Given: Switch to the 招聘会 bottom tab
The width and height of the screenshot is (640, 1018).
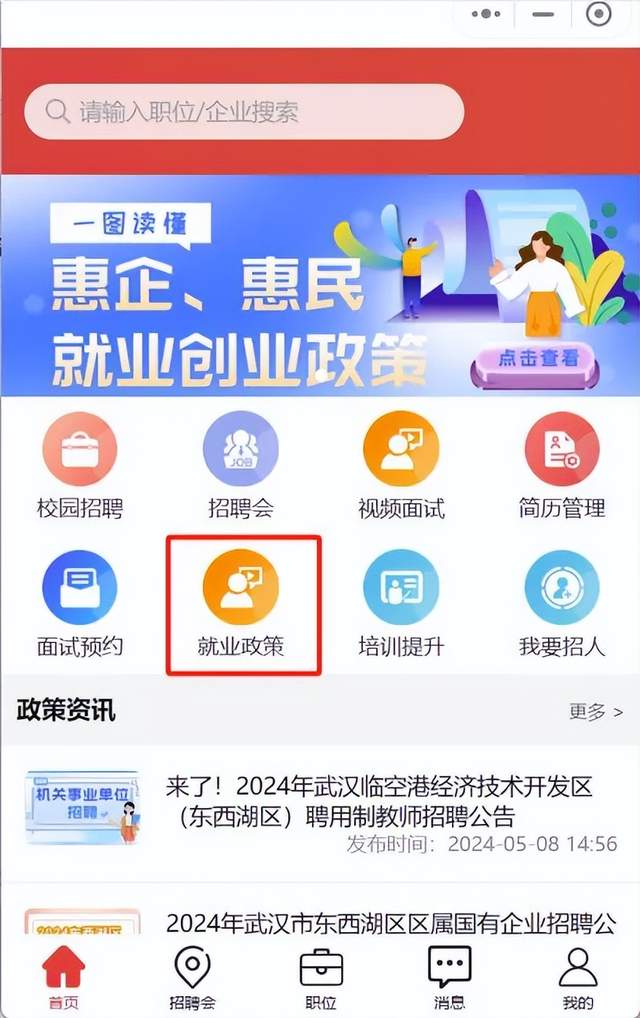Looking at the screenshot, I should [x=192, y=980].
